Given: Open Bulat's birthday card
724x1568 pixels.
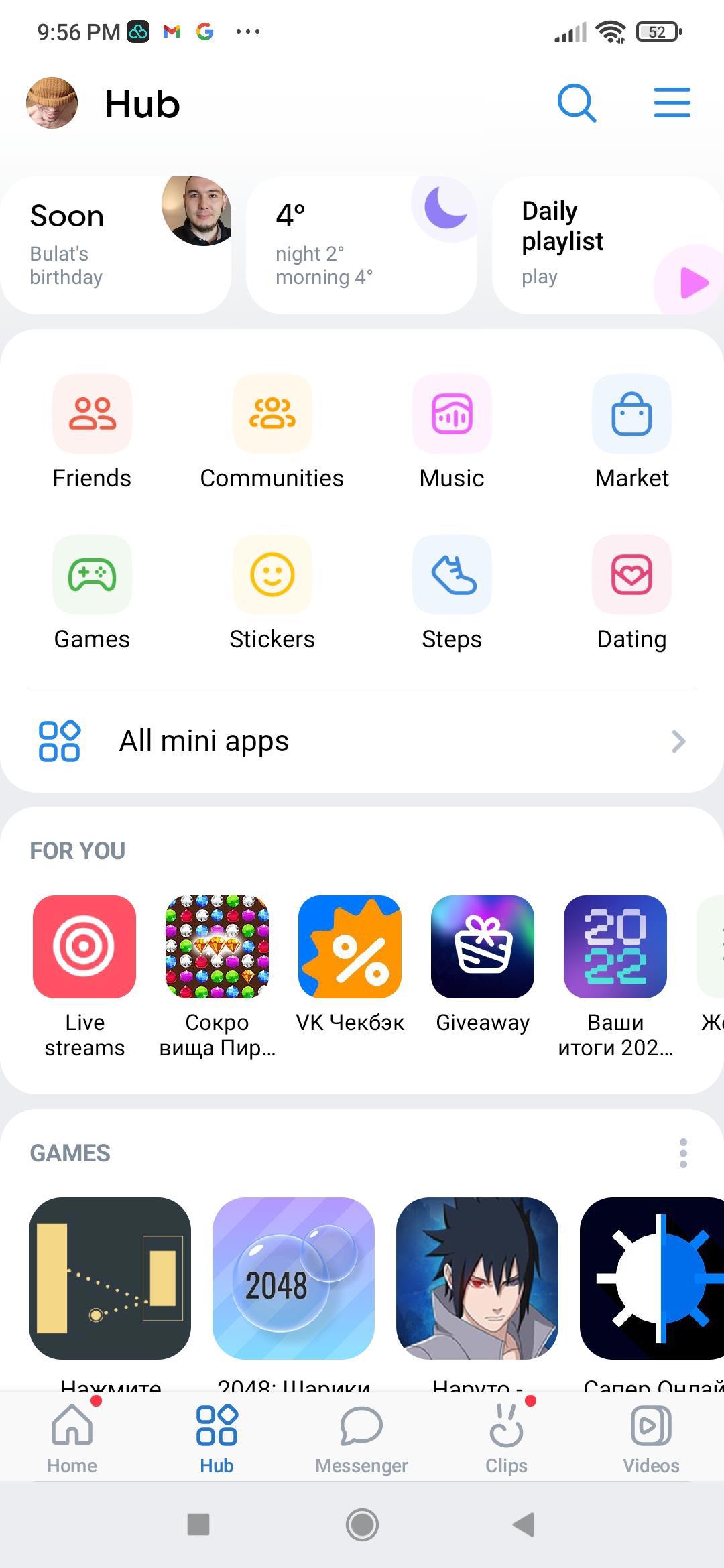Looking at the screenshot, I should [115, 245].
